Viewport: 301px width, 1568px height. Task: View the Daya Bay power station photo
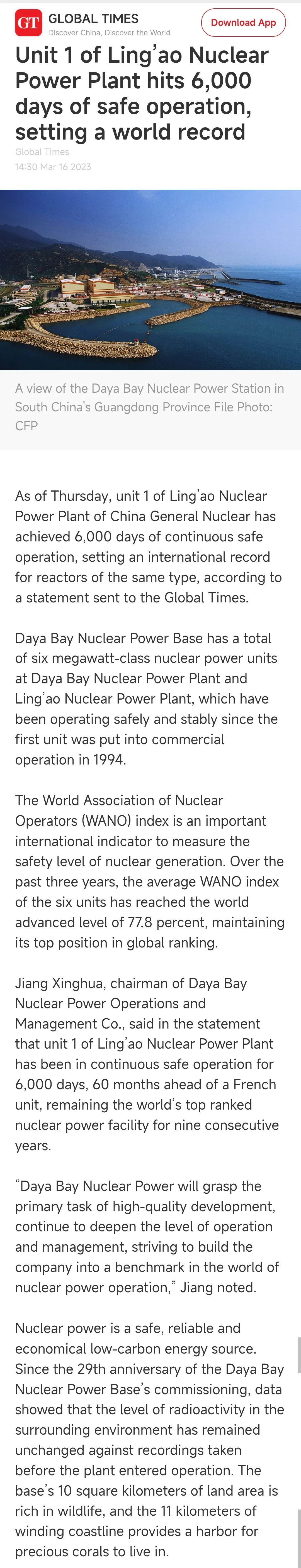point(151,279)
